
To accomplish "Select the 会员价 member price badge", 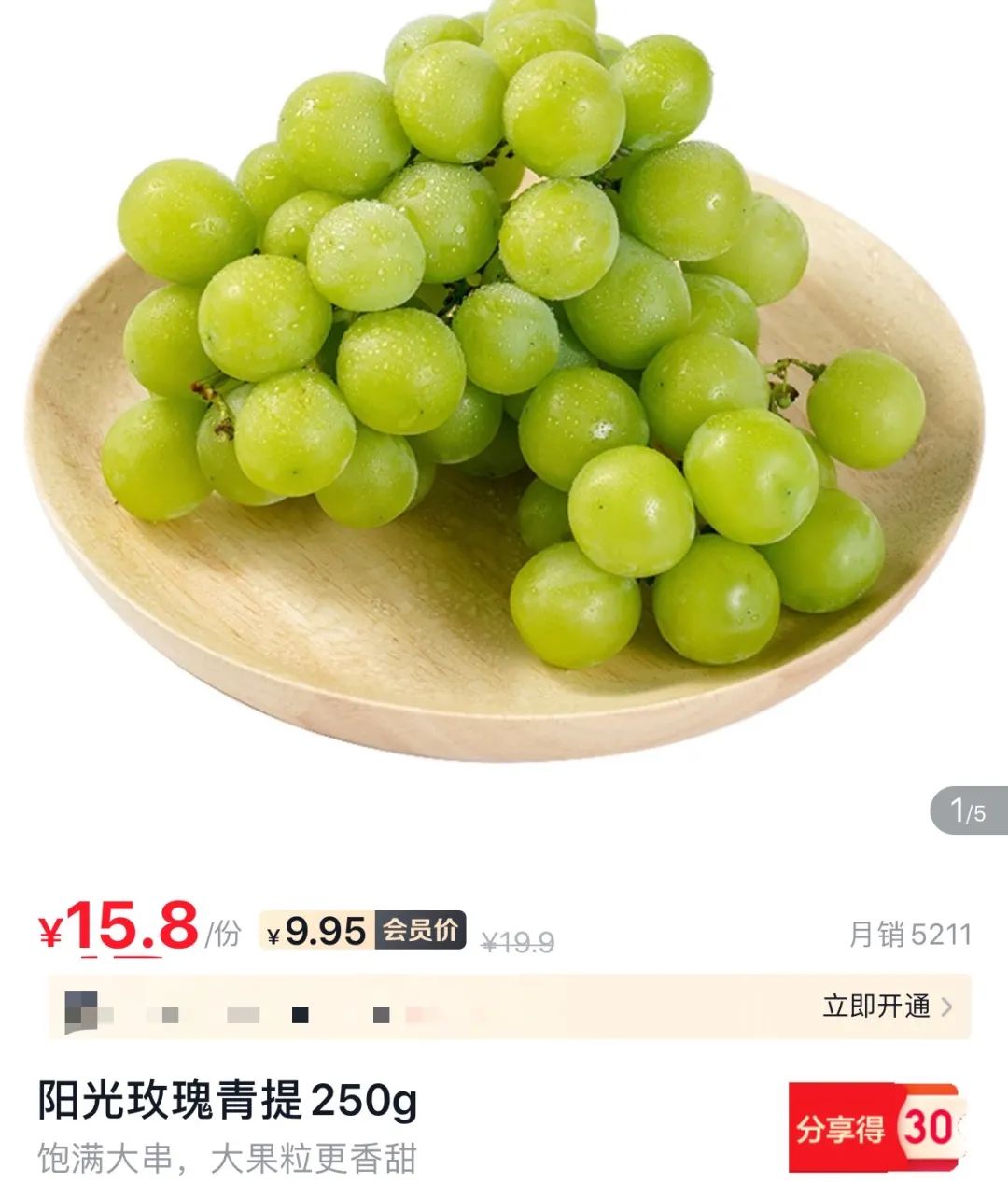I will (x=425, y=929).
